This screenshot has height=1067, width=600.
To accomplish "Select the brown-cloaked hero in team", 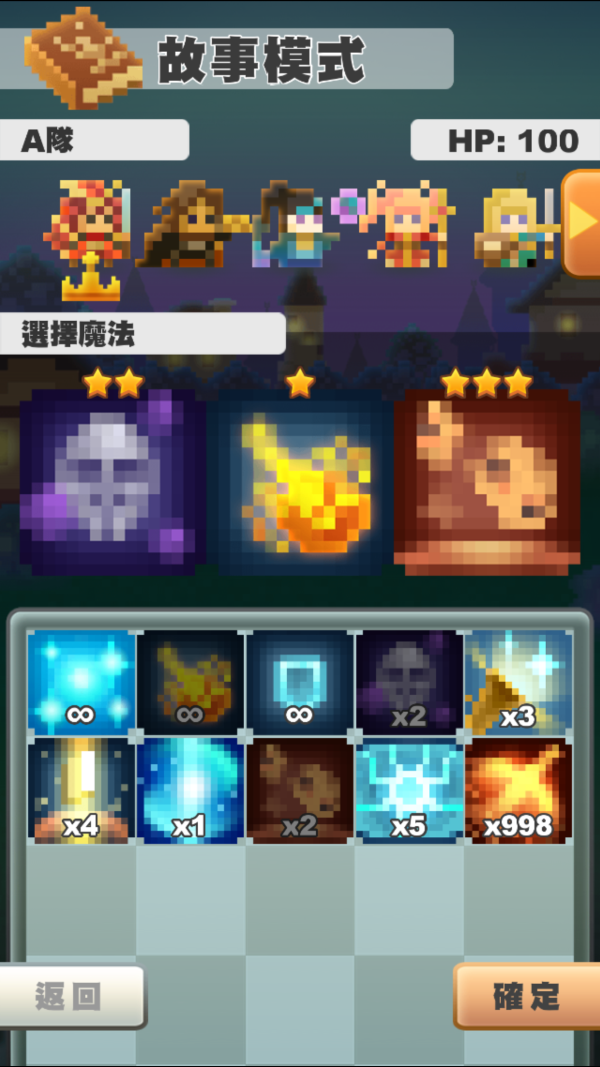I will click(190, 226).
